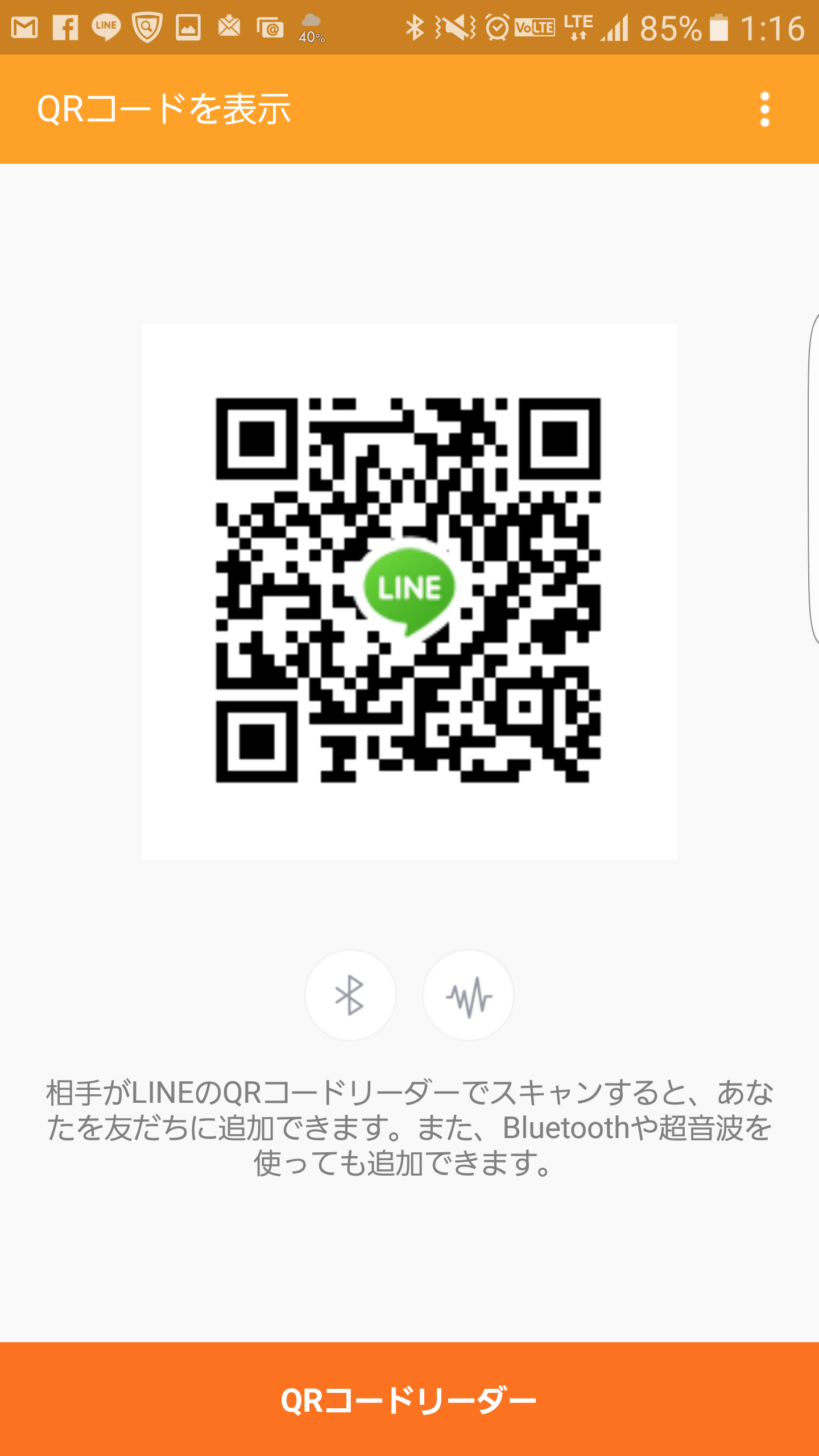Viewport: 819px width, 1456px height.
Task: Open the three-dot overflow menu
Action: [765, 109]
